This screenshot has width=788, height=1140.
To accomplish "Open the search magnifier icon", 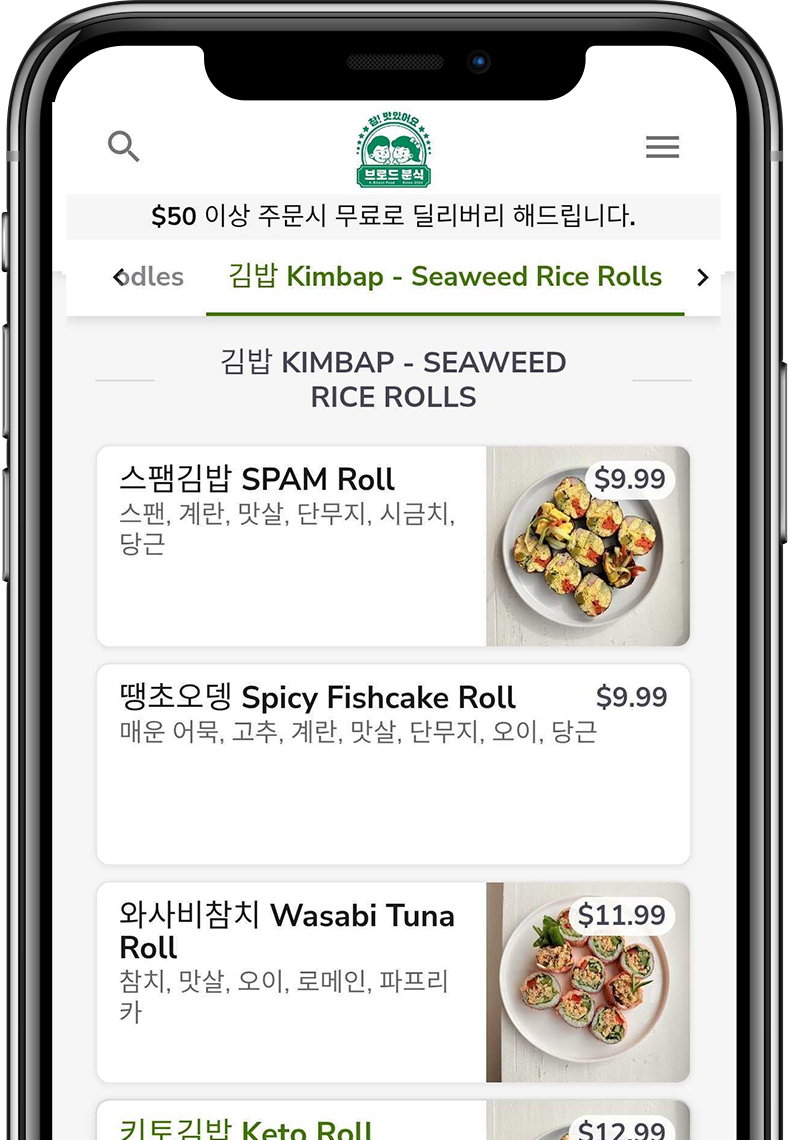I will [124, 147].
